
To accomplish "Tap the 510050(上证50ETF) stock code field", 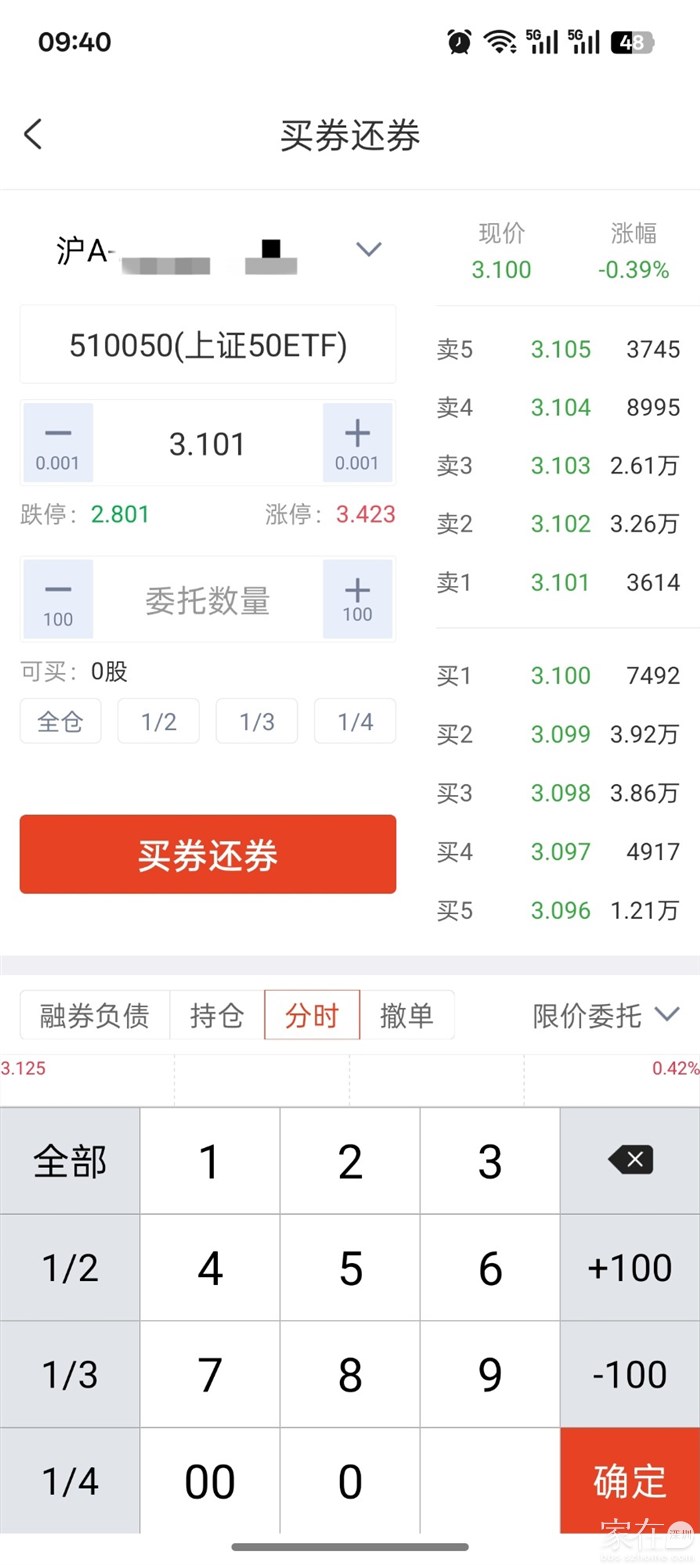I will pos(208,346).
